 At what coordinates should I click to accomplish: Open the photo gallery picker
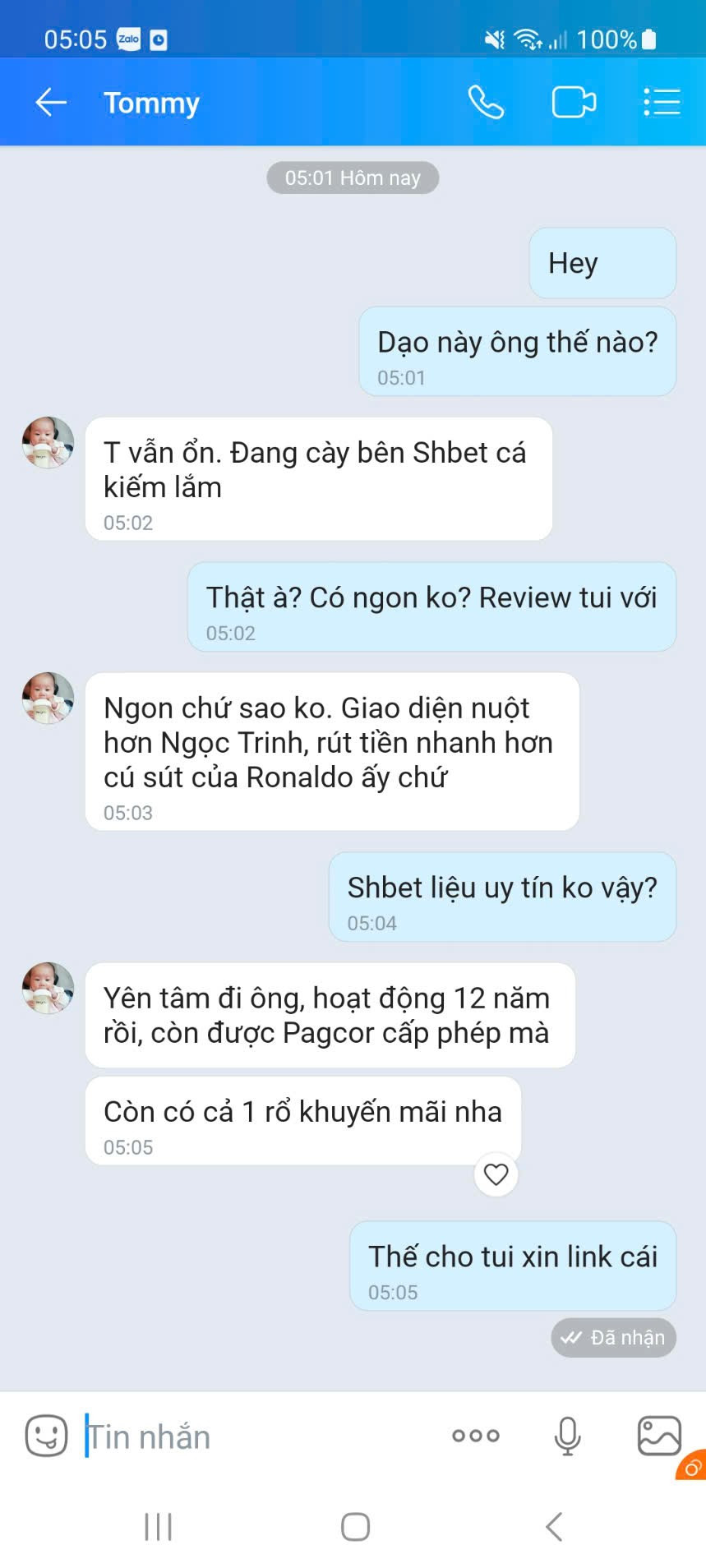(x=659, y=1436)
